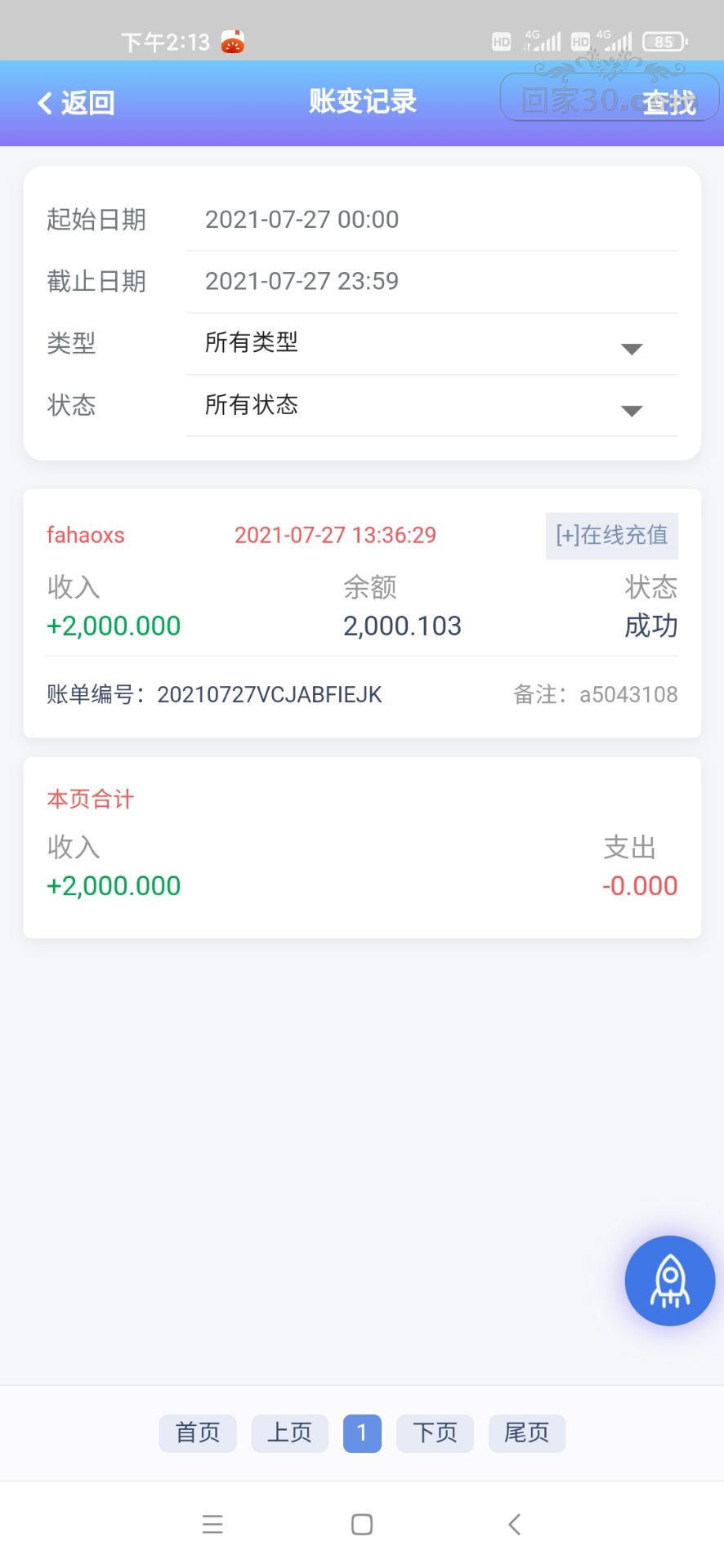This screenshot has width=724, height=1568.
Task: Open the fahaoxs 在线充值 record card
Action: pos(362,612)
